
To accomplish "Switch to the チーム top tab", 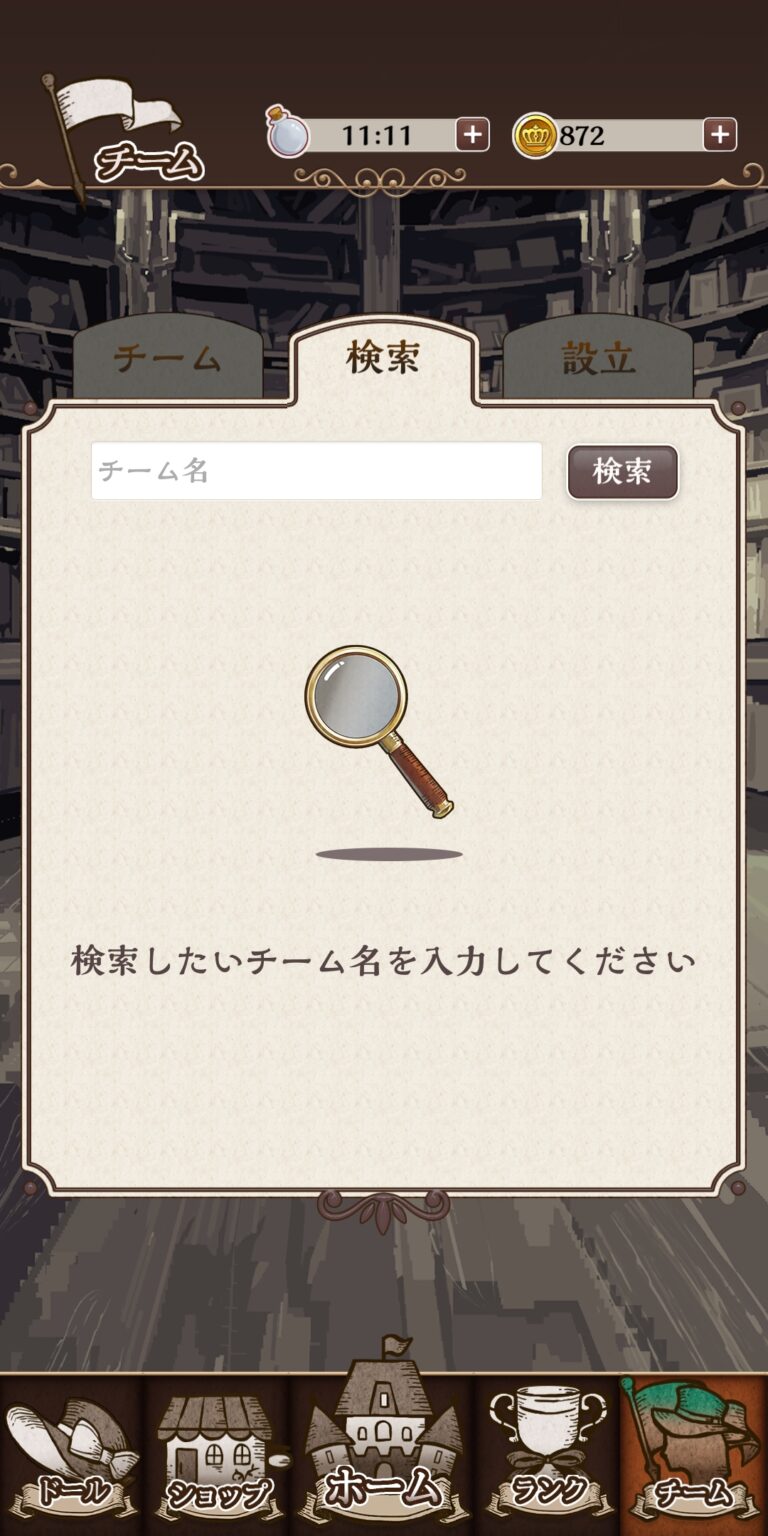I will click(x=167, y=360).
